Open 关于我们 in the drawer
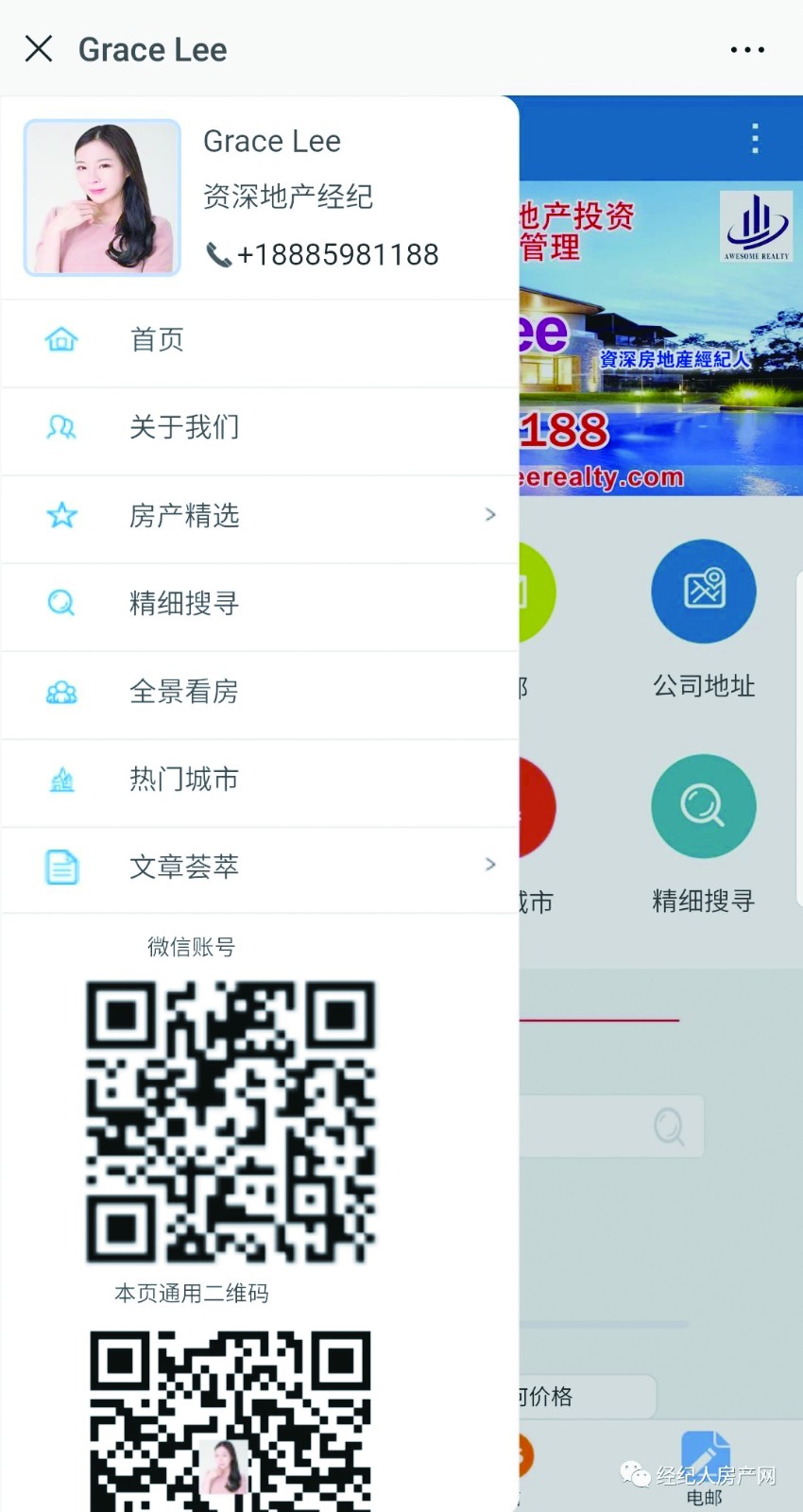Viewport: 803px width, 1512px height. [259, 428]
